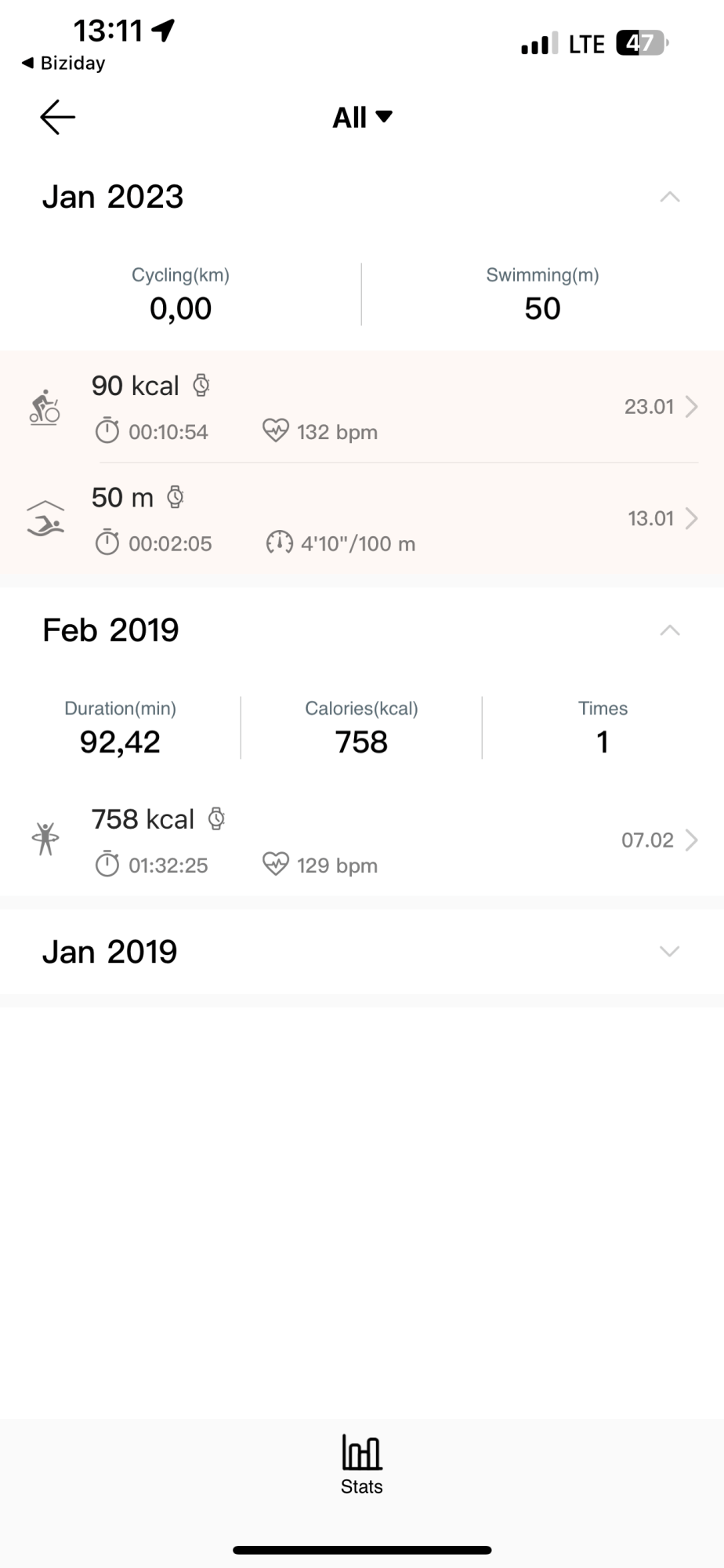Open the 758 kcal workout from 07.02
The width and height of the screenshot is (724, 1568).
[362, 840]
